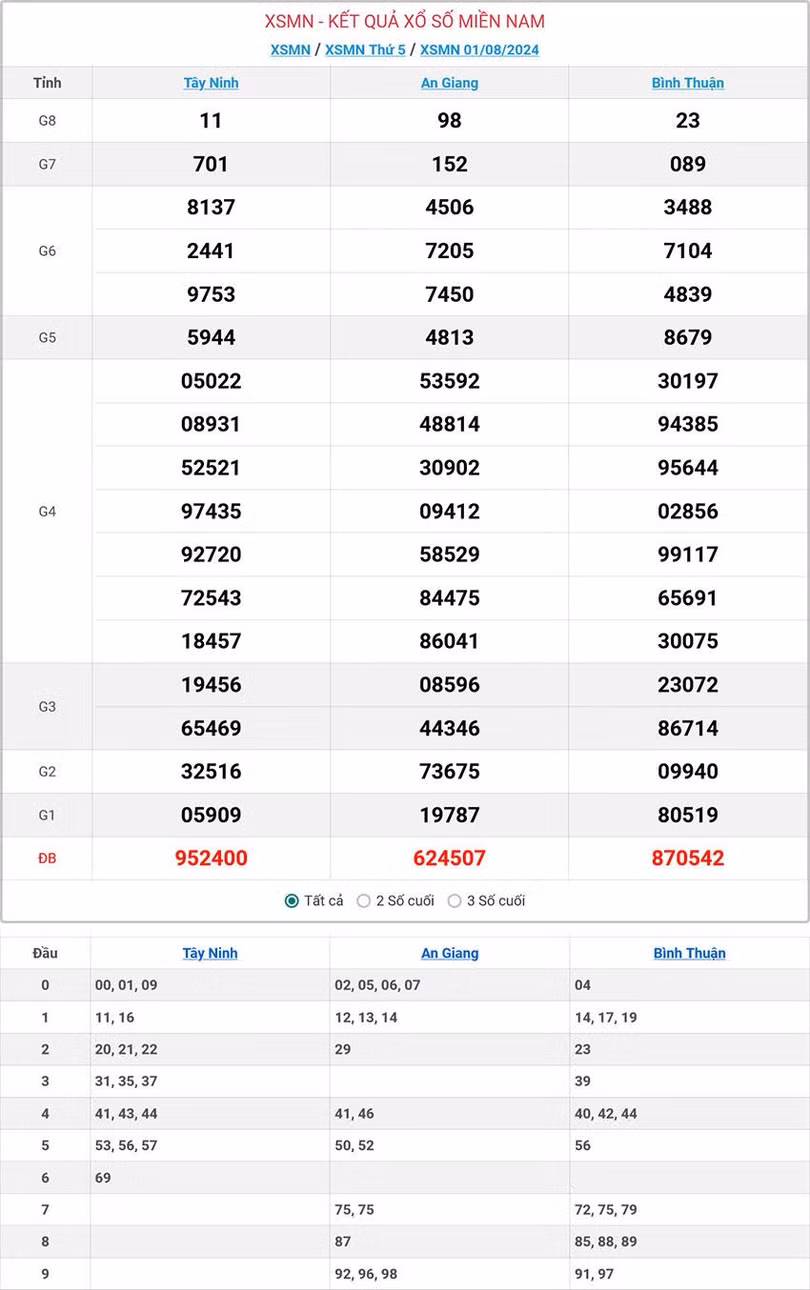The height and width of the screenshot is (1290, 810).
Task: Choose the 3 Số cuối filter
Action: tap(455, 901)
